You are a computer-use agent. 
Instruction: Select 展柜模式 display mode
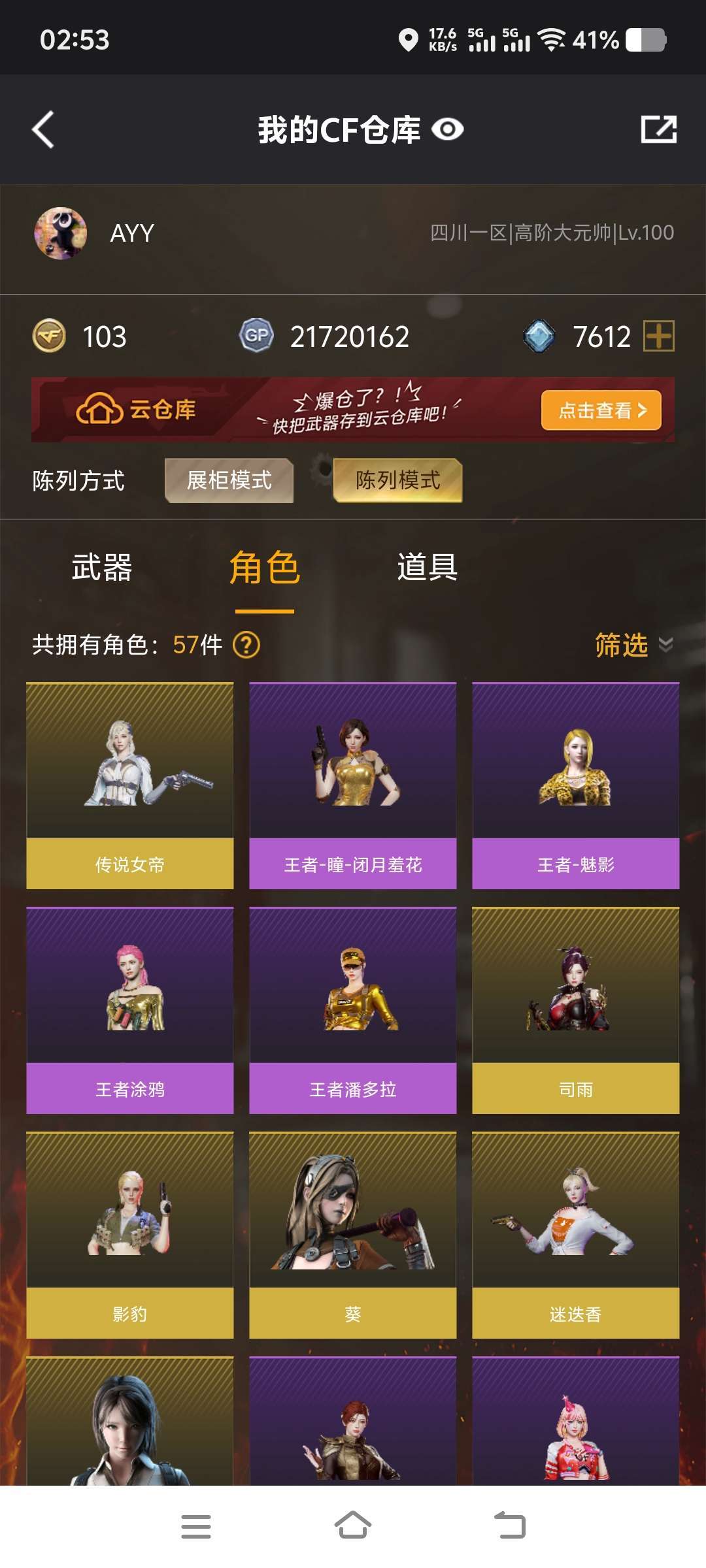tap(229, 480)
